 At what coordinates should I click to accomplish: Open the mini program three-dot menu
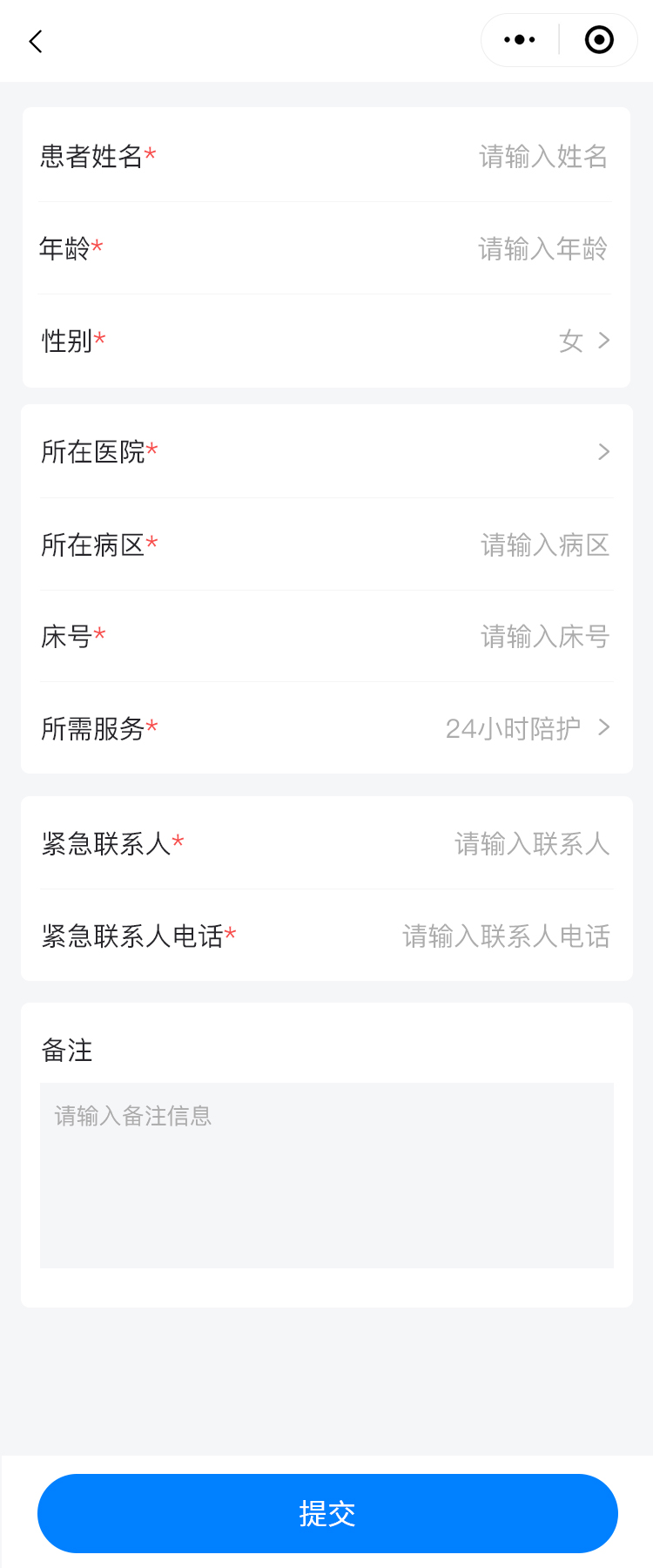520,40
